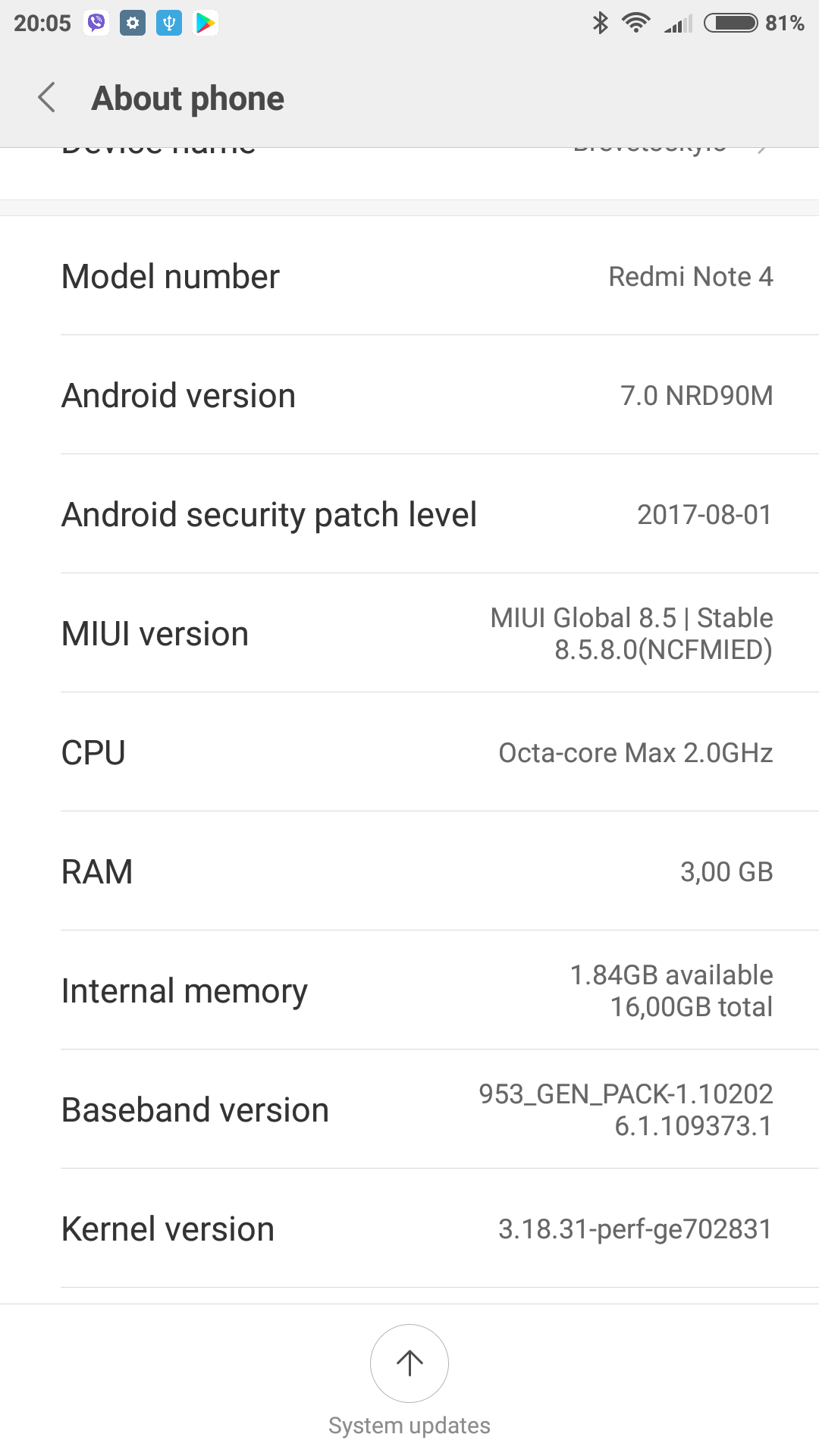Tap the RAM row
The height and width of the screenshot is (1456, 819).
(x=409, y=871)
